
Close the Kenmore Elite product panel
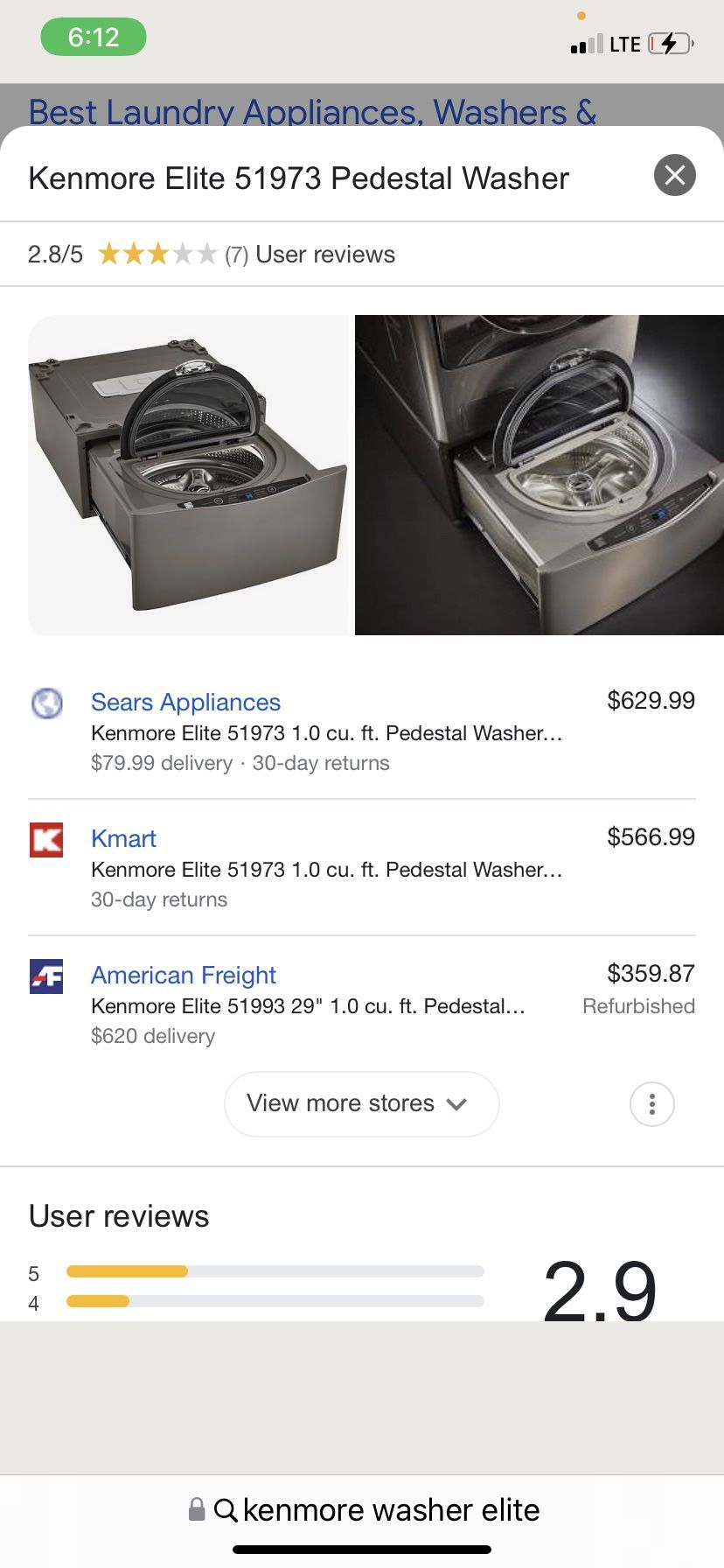click(x=675, y=175)
